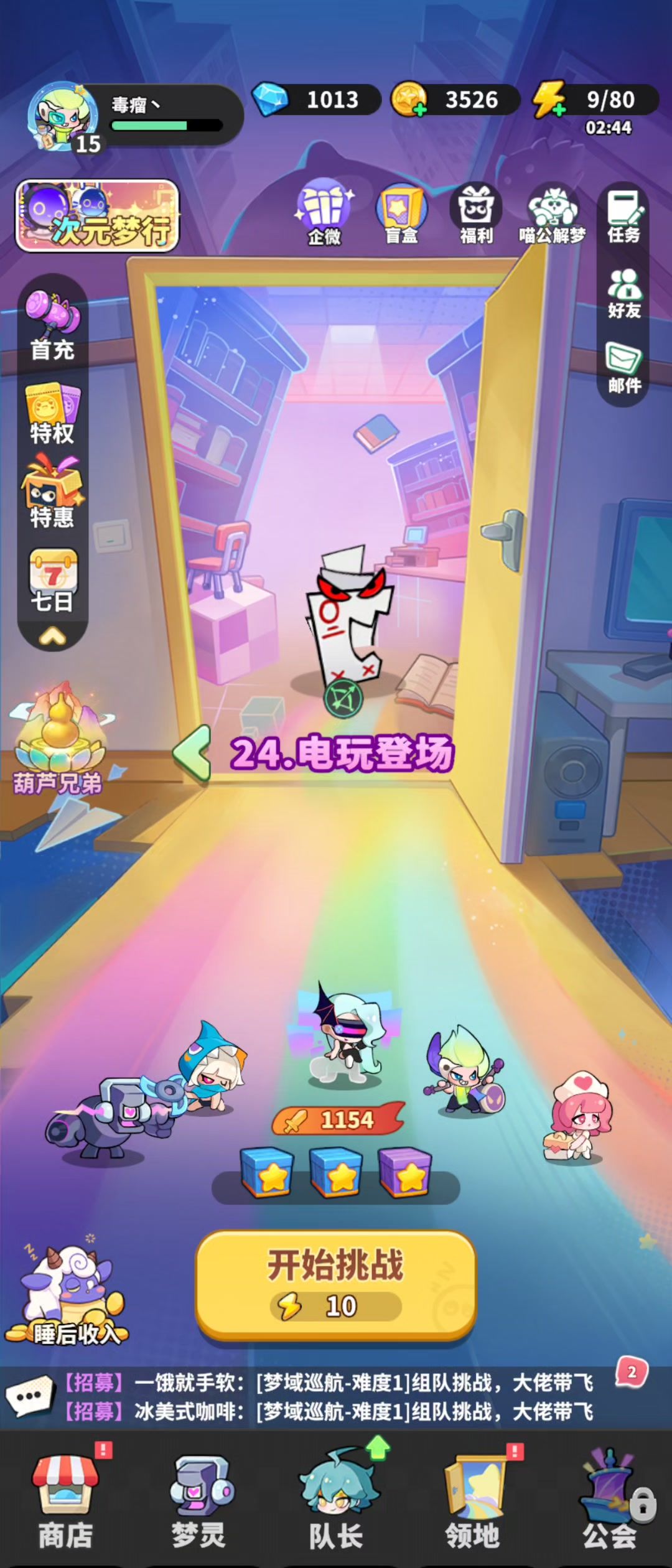Open the chat speech bubble
The image size is (672, 1568).
[x=29, y=1396]
